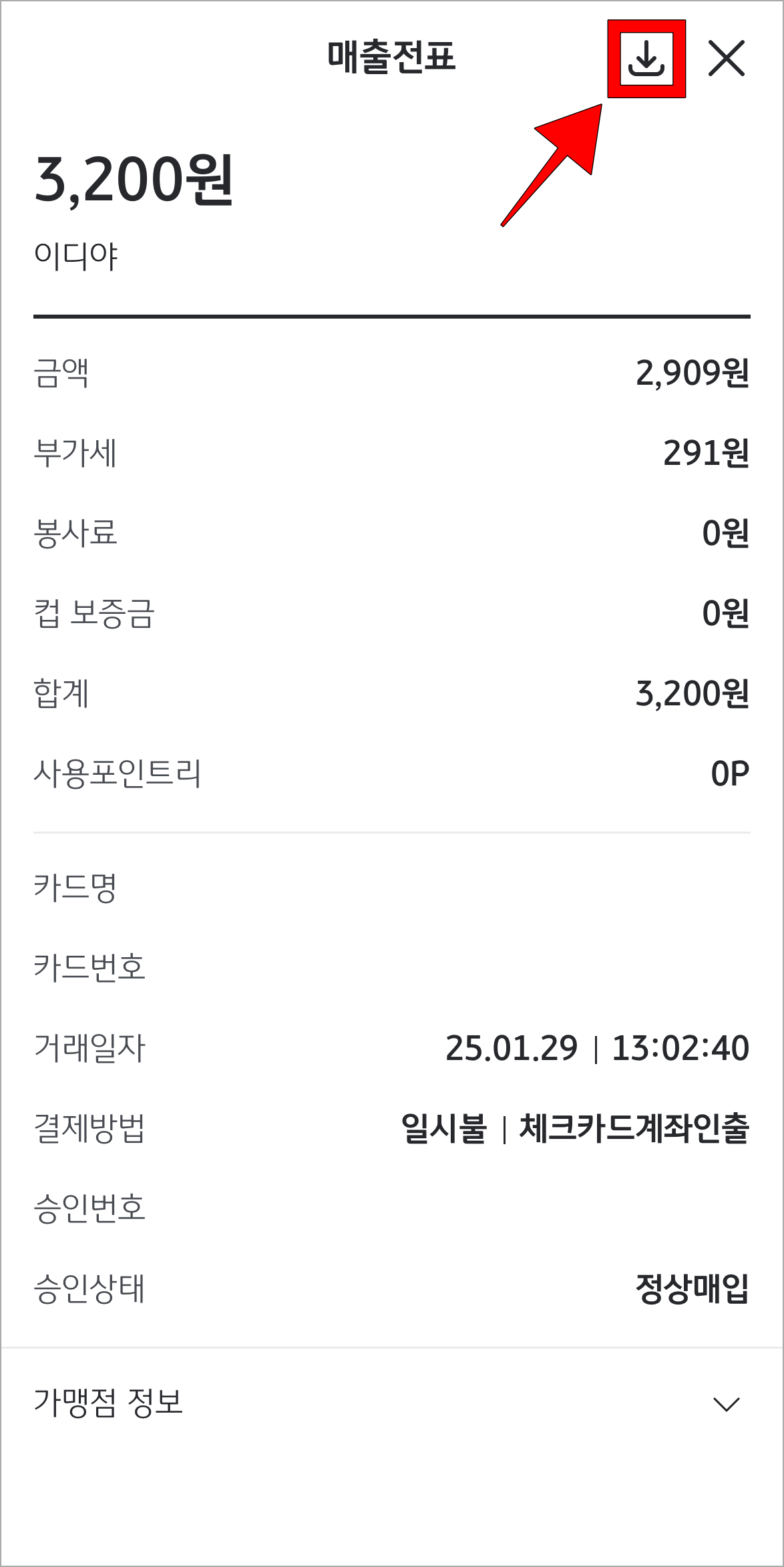This screenshot has width=784, height=1567.
Task: Select the 3,200원 total amount heading
Action: pyautogui.click(x=133, y=180)
